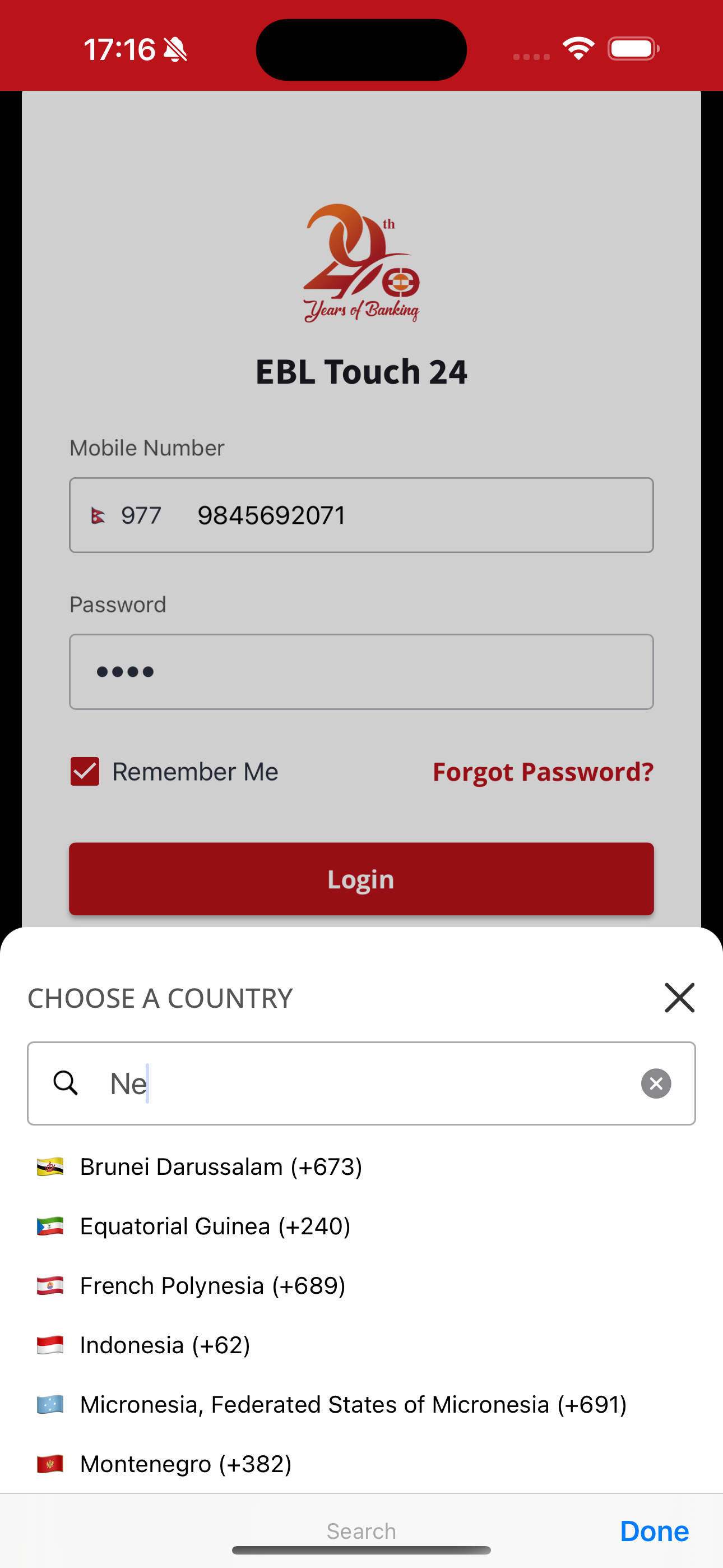Viewport: 723px width, 1568px height.
Task: Tap Done above the keyboard
Action: (x=654, y=1530)
